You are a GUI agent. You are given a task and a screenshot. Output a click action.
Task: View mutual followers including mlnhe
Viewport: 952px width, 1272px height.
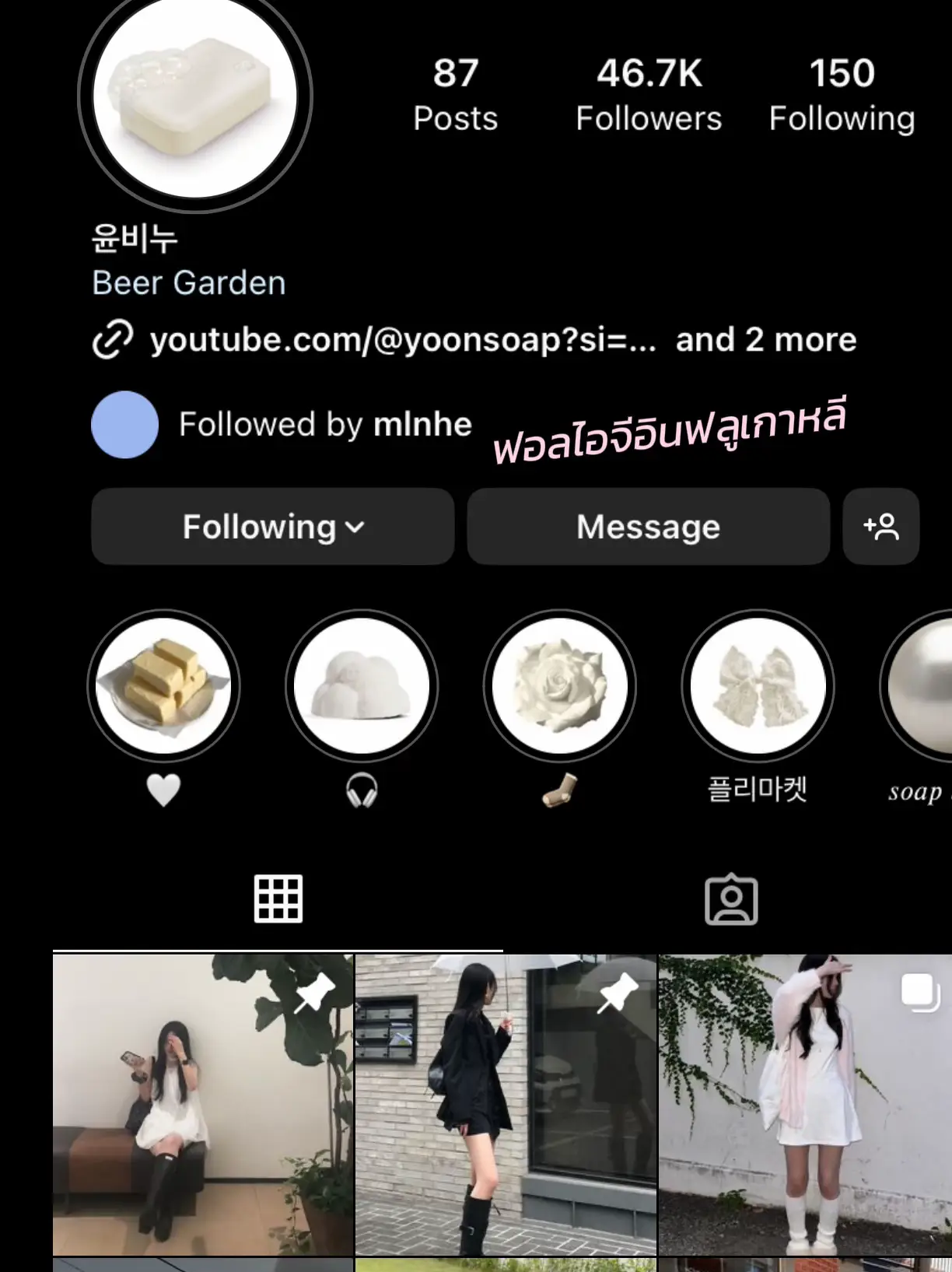324,425
